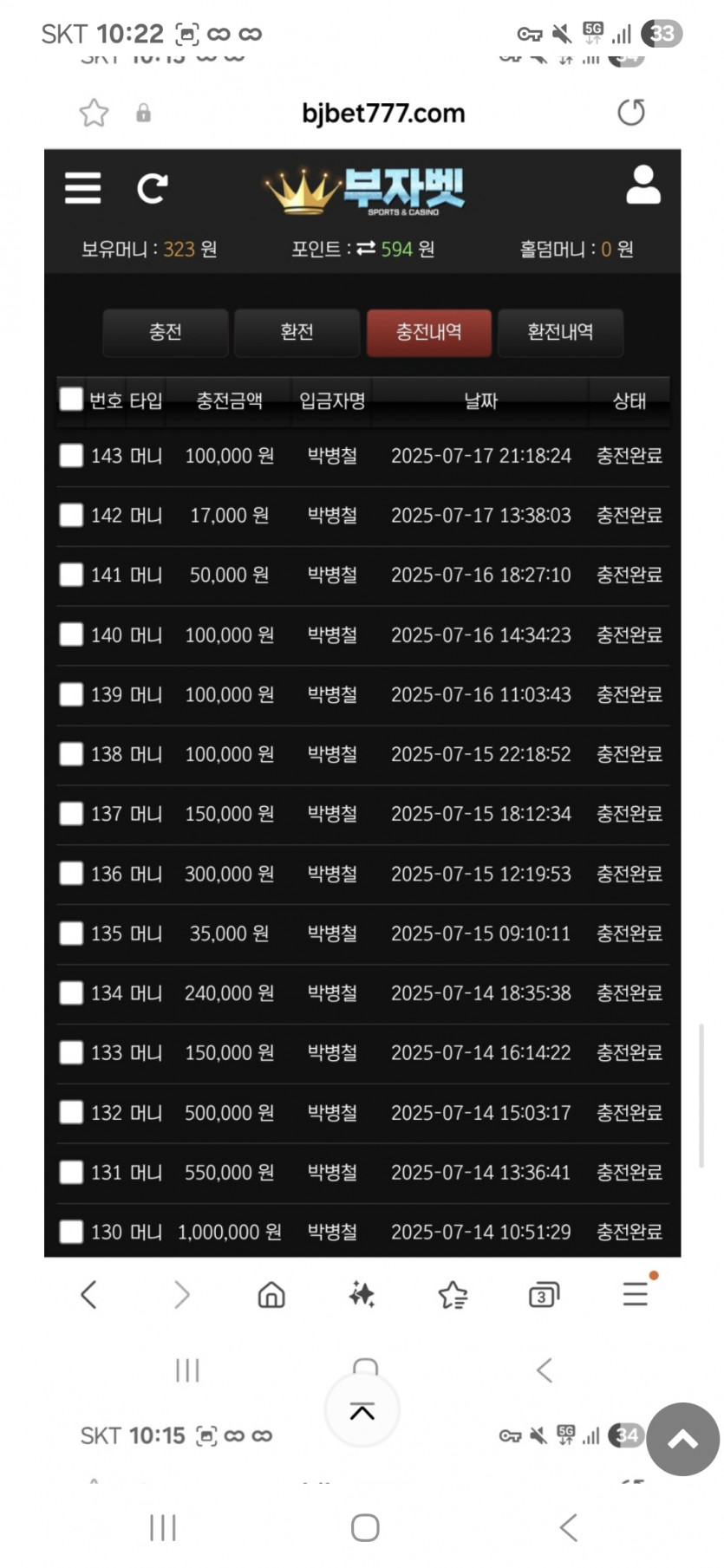Image resolution: width=724 pixels, height=1568 pixels.
Task: Open the user profile icon
Action: [x=643, y=185]
